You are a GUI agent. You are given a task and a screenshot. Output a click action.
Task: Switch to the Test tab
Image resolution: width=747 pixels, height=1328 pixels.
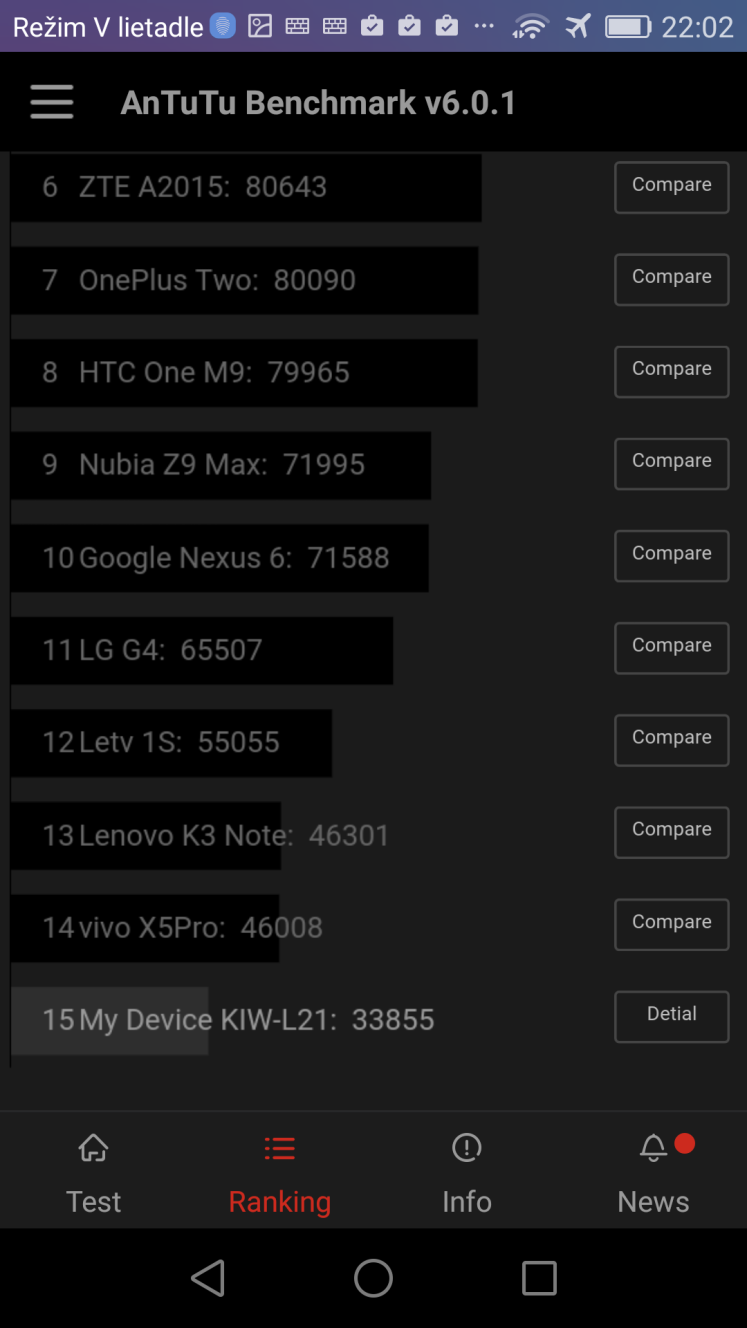pyautogui.click(x=93, y=1172)
